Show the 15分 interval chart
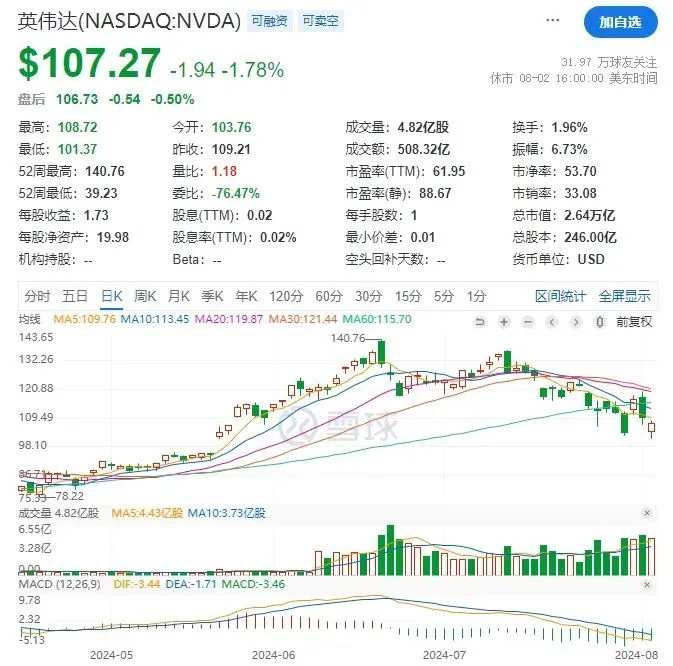The height and width of the screenshot is (666, 673). (407, 296)
